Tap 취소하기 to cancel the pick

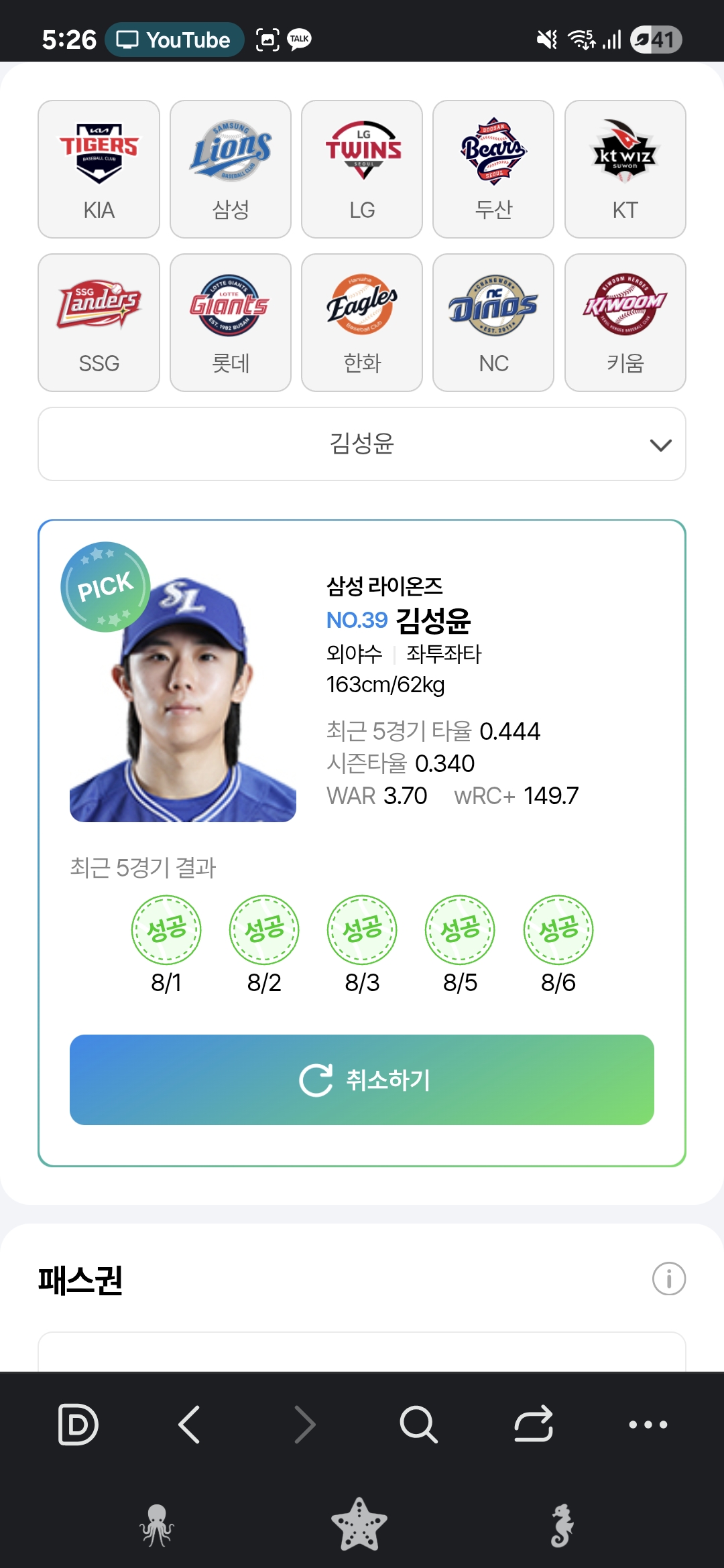click(362, 1080)
